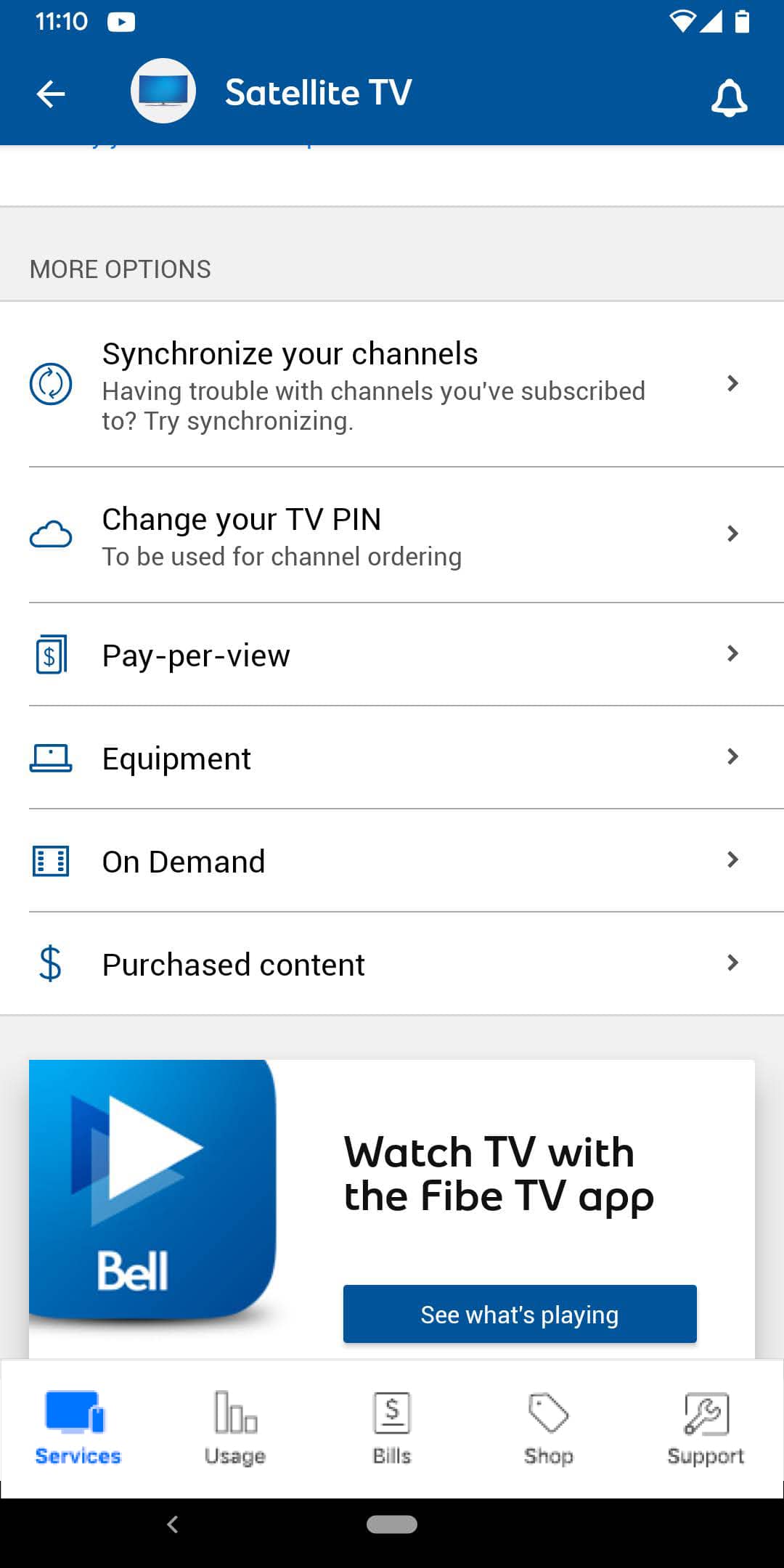The image size is (784, 1568).
Task: Tap the Fibe TV app Bell logo
Action: coord(152,1198)
